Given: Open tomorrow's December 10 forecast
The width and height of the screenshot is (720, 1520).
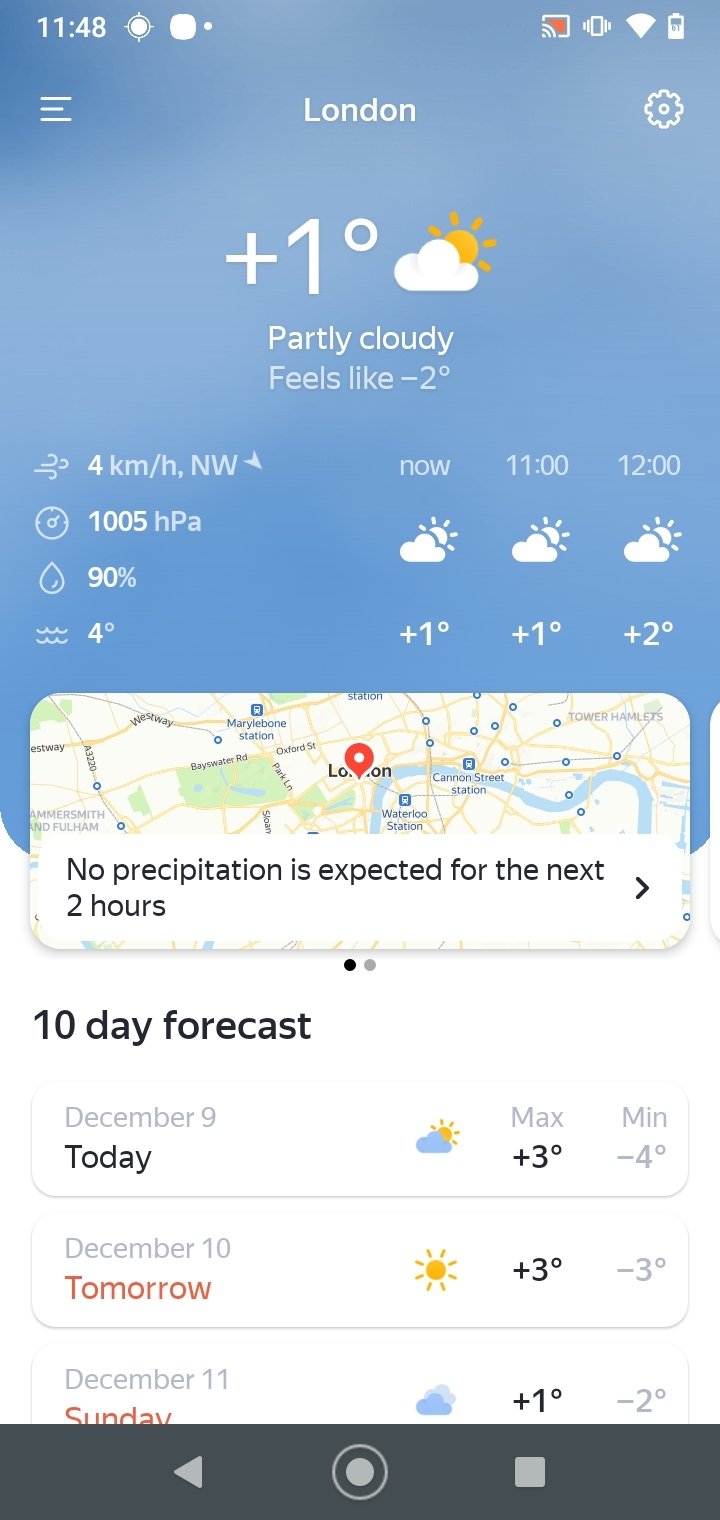Looking at the screenshot, I should [x=360, y=1269].
